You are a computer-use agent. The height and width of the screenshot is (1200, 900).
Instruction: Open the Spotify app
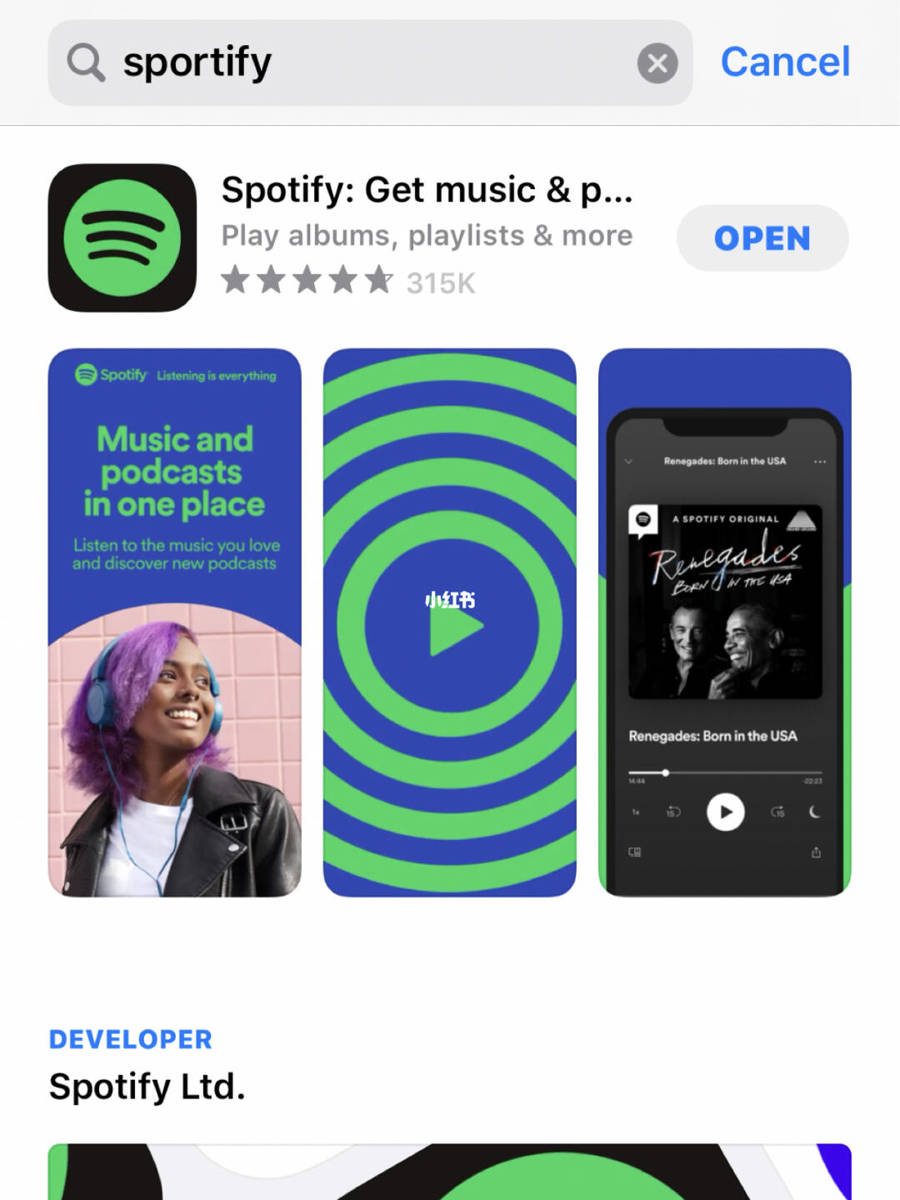tap(762, 238)
